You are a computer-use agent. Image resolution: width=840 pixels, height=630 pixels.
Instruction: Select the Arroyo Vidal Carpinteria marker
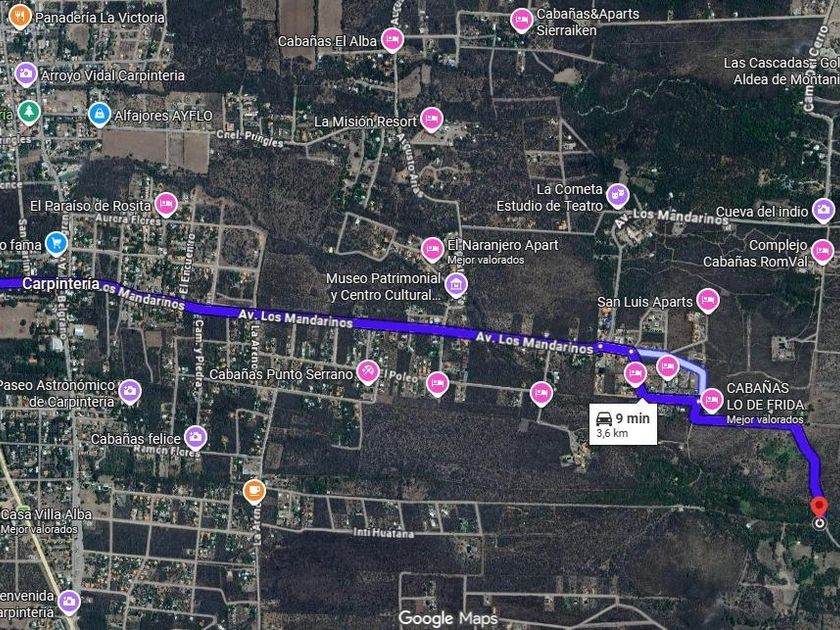click(x=26, y=74)
